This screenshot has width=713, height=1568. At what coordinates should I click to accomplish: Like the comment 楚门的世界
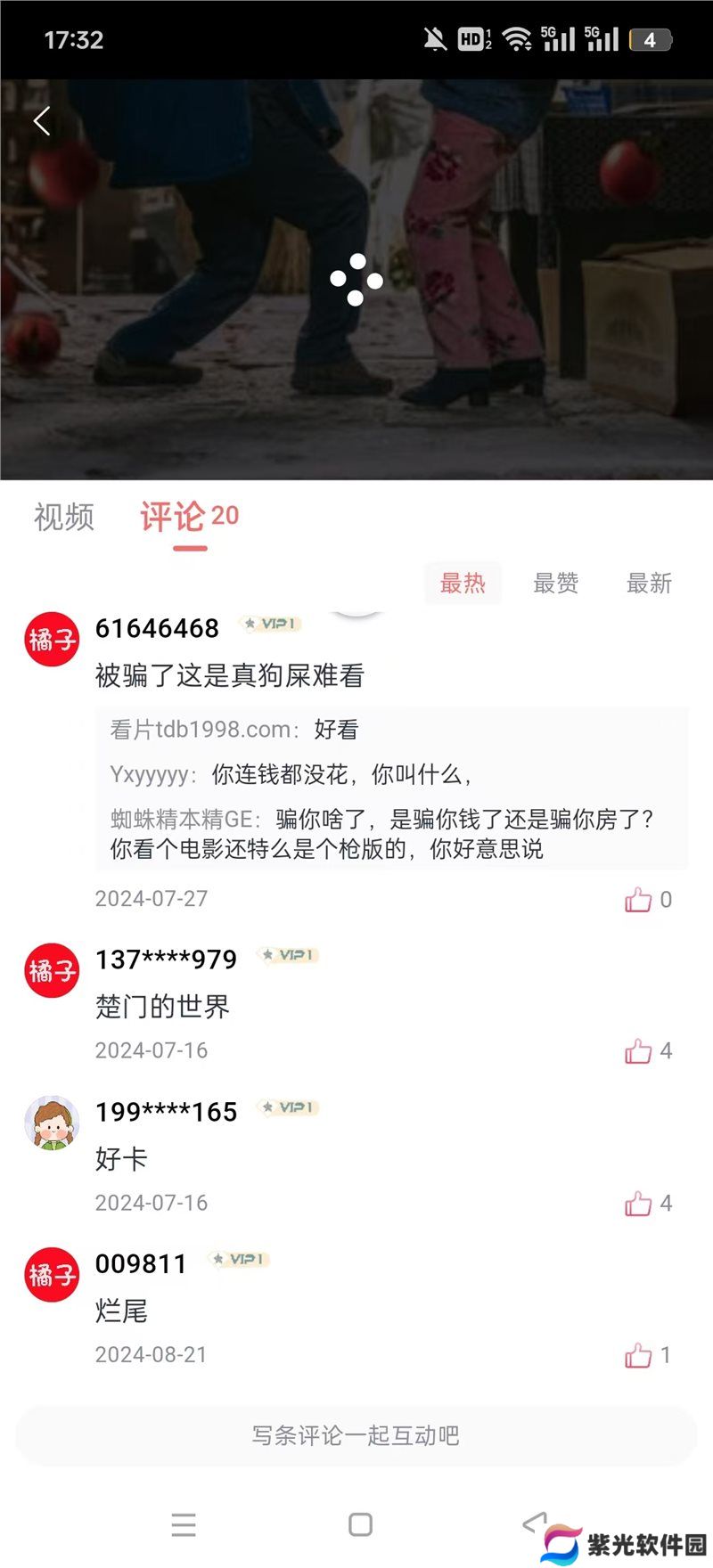coord(638,1051)
